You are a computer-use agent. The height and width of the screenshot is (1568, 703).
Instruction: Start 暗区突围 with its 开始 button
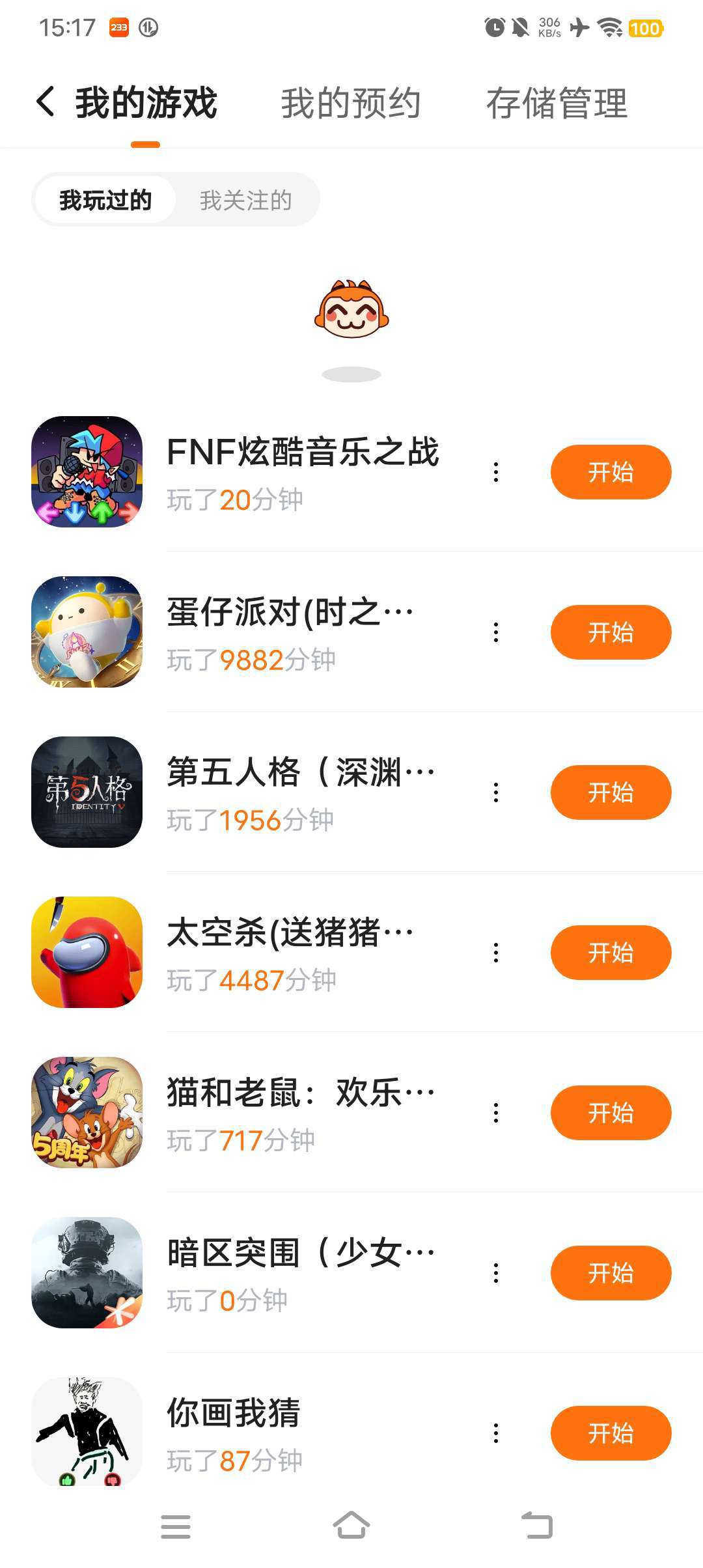[610, 1273]
